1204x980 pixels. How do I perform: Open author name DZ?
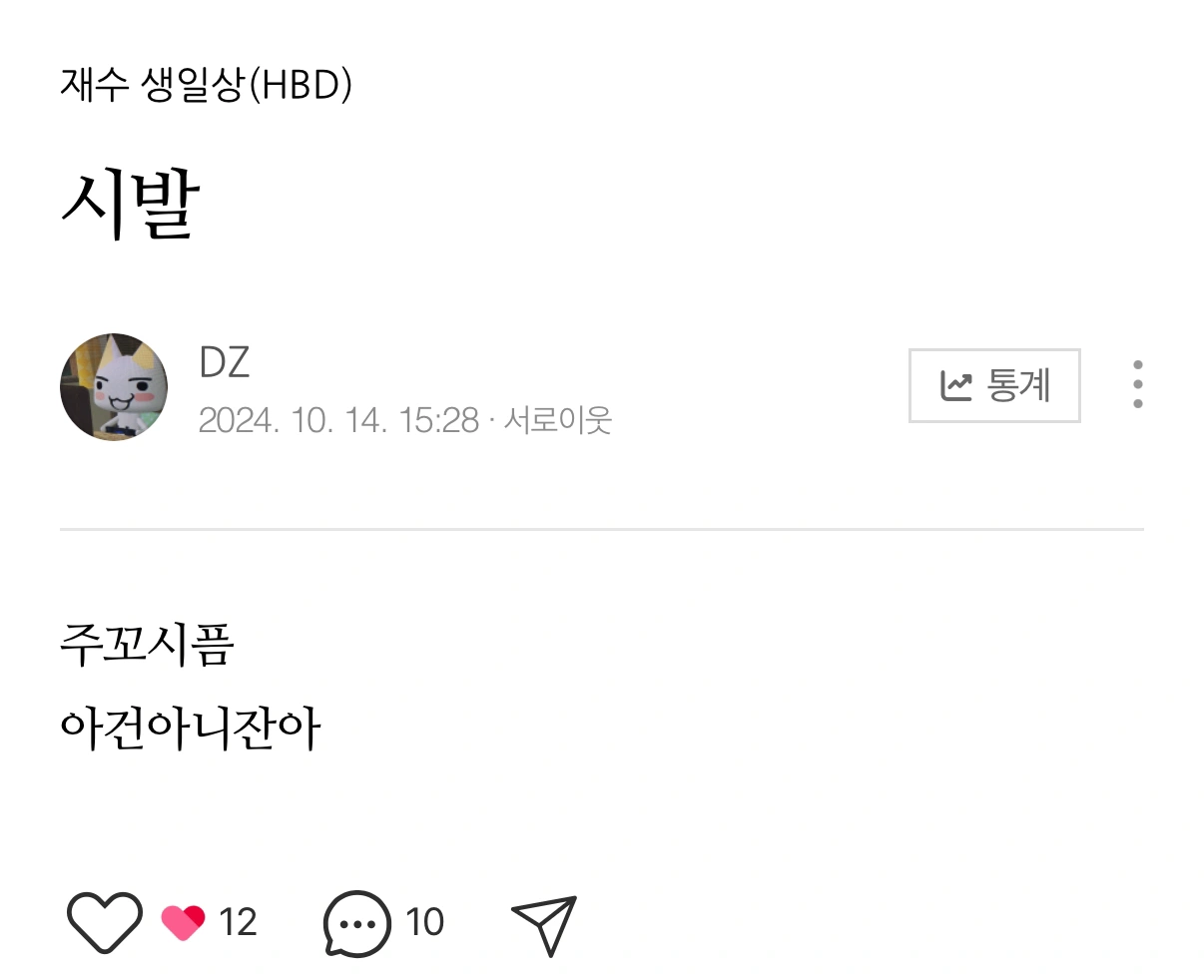point(225,362)
